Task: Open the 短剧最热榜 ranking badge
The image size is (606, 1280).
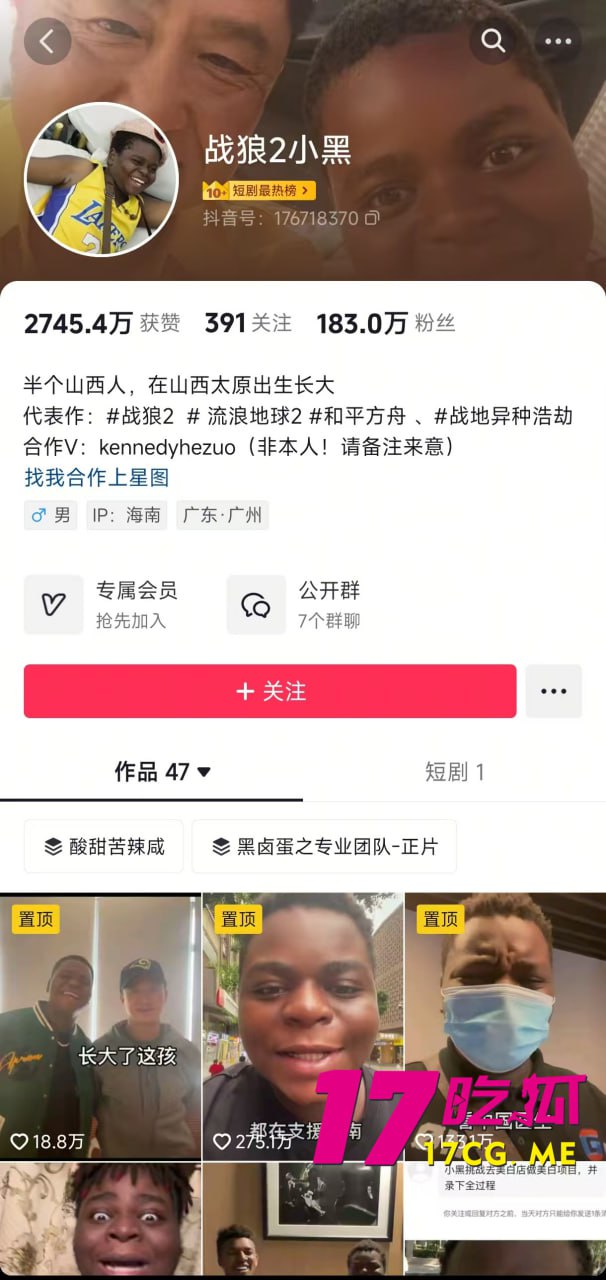Action: click(x=259, y=190)
